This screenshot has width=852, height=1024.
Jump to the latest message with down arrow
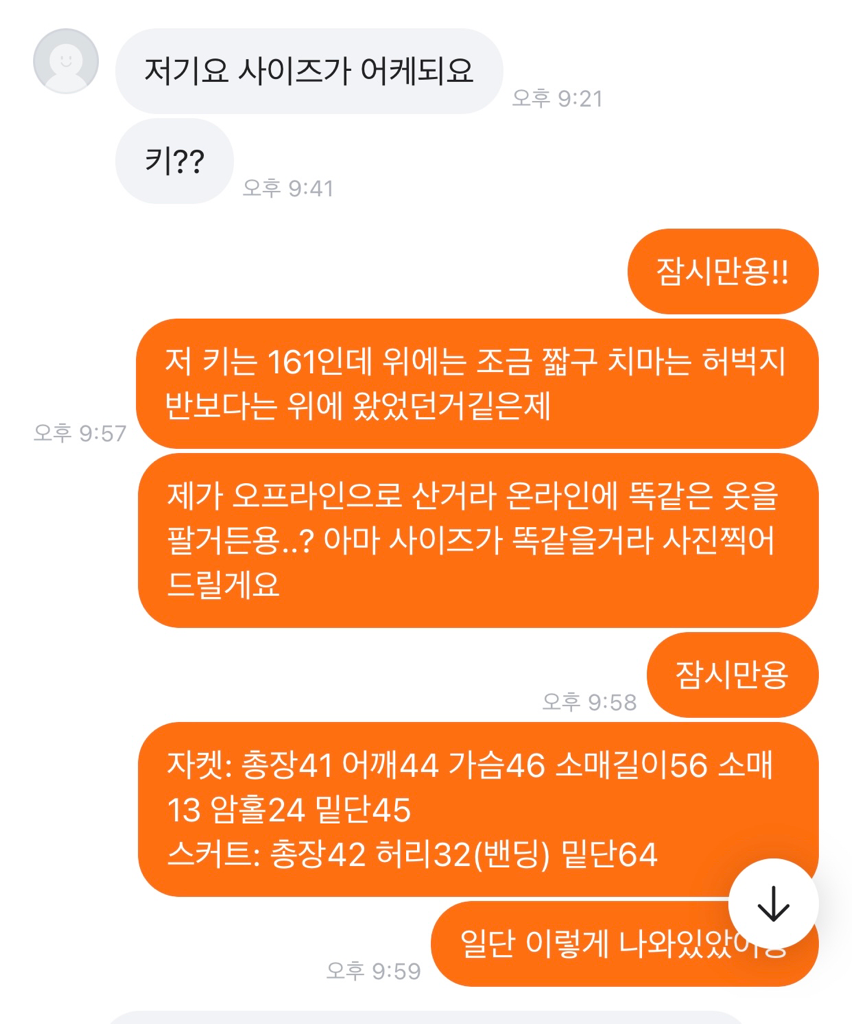click(x=773, y=904)
